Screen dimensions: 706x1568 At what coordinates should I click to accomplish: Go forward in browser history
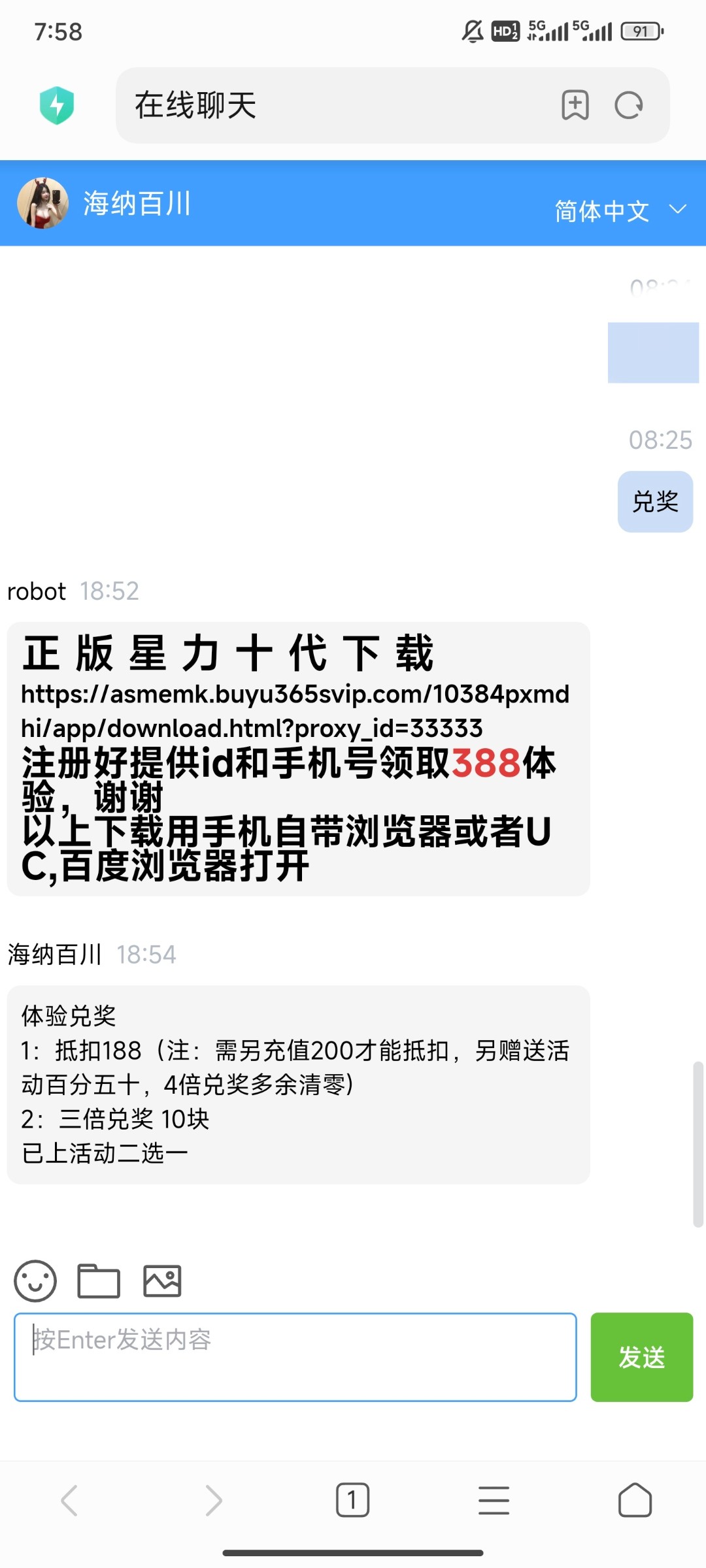point(212,1500)
